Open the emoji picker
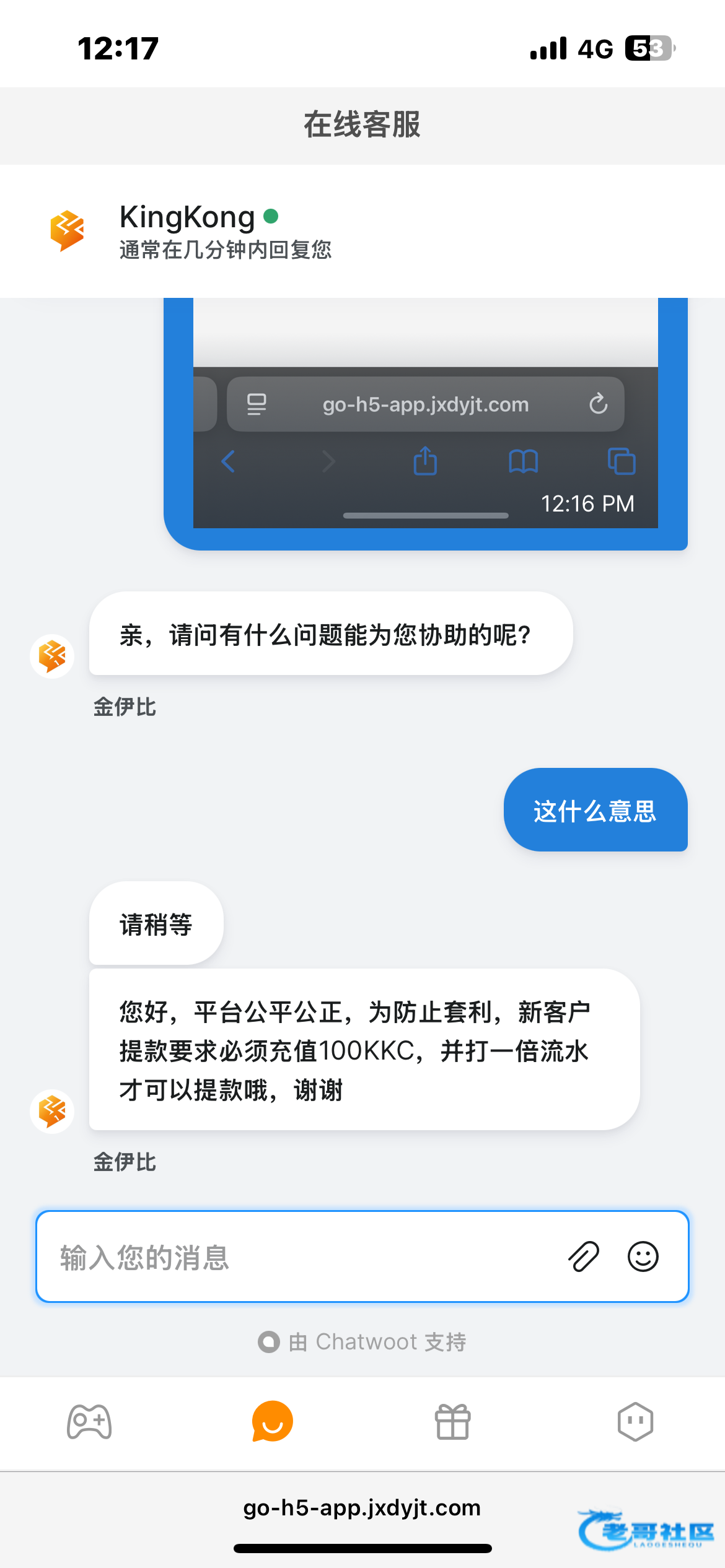 643,1257
